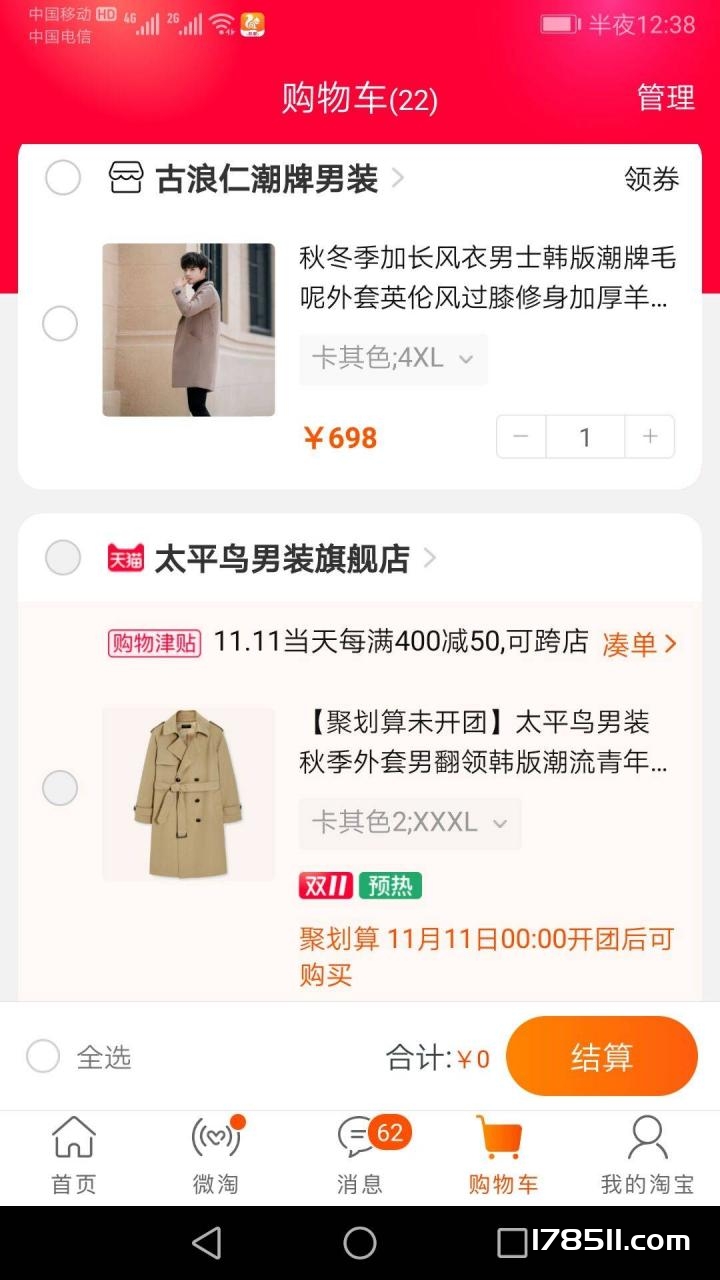Select the ¥698 long wool coat item

pos(60,324)
